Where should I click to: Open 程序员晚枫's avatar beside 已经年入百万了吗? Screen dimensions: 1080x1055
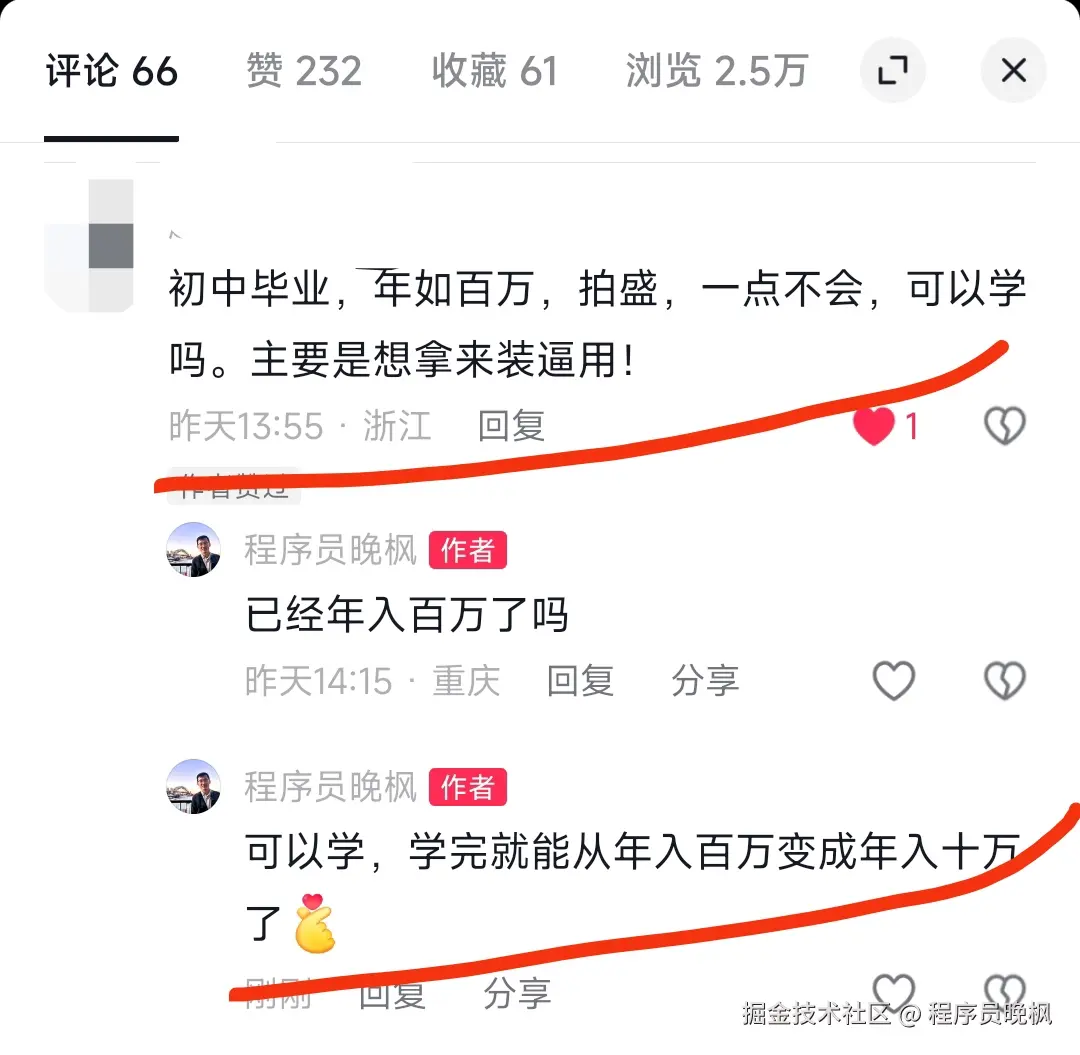[193, 550]
